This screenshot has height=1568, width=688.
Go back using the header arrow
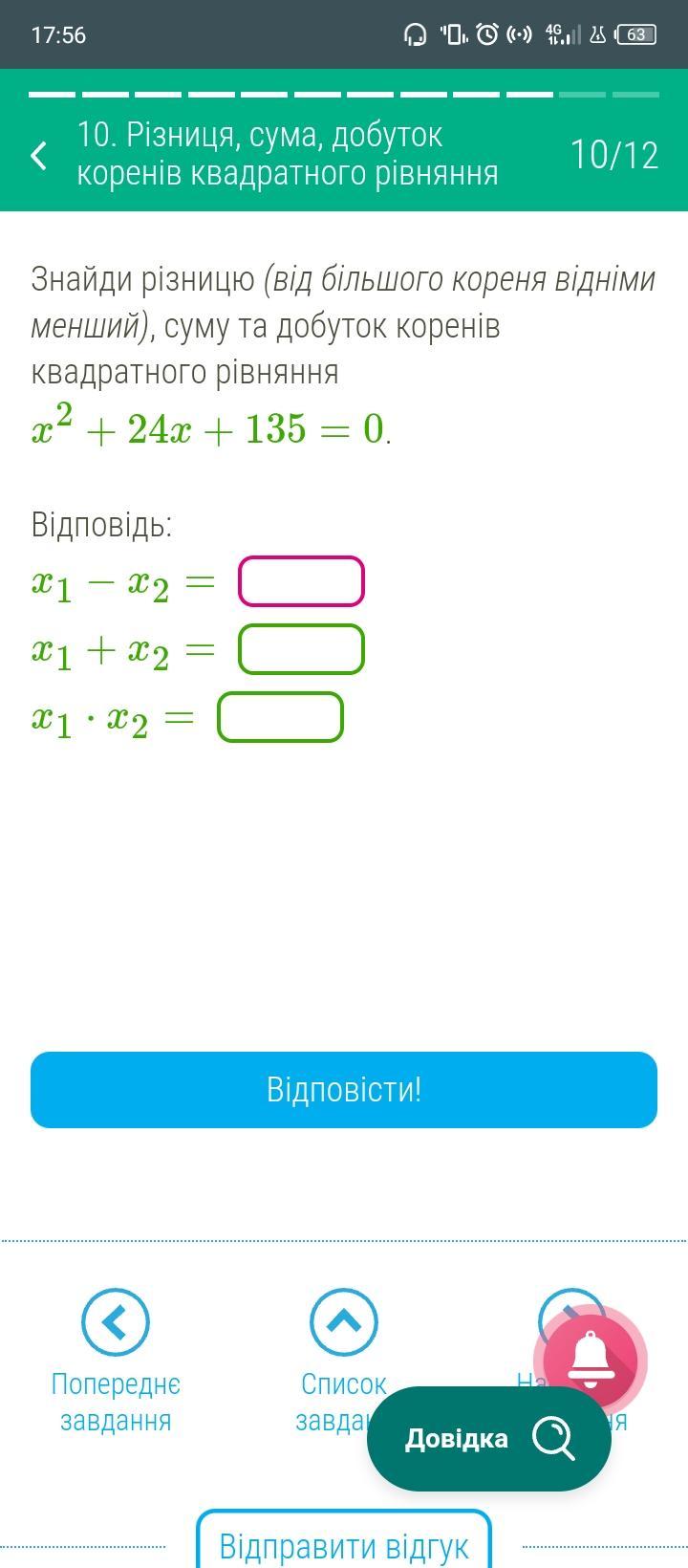[x=39, y=155]
